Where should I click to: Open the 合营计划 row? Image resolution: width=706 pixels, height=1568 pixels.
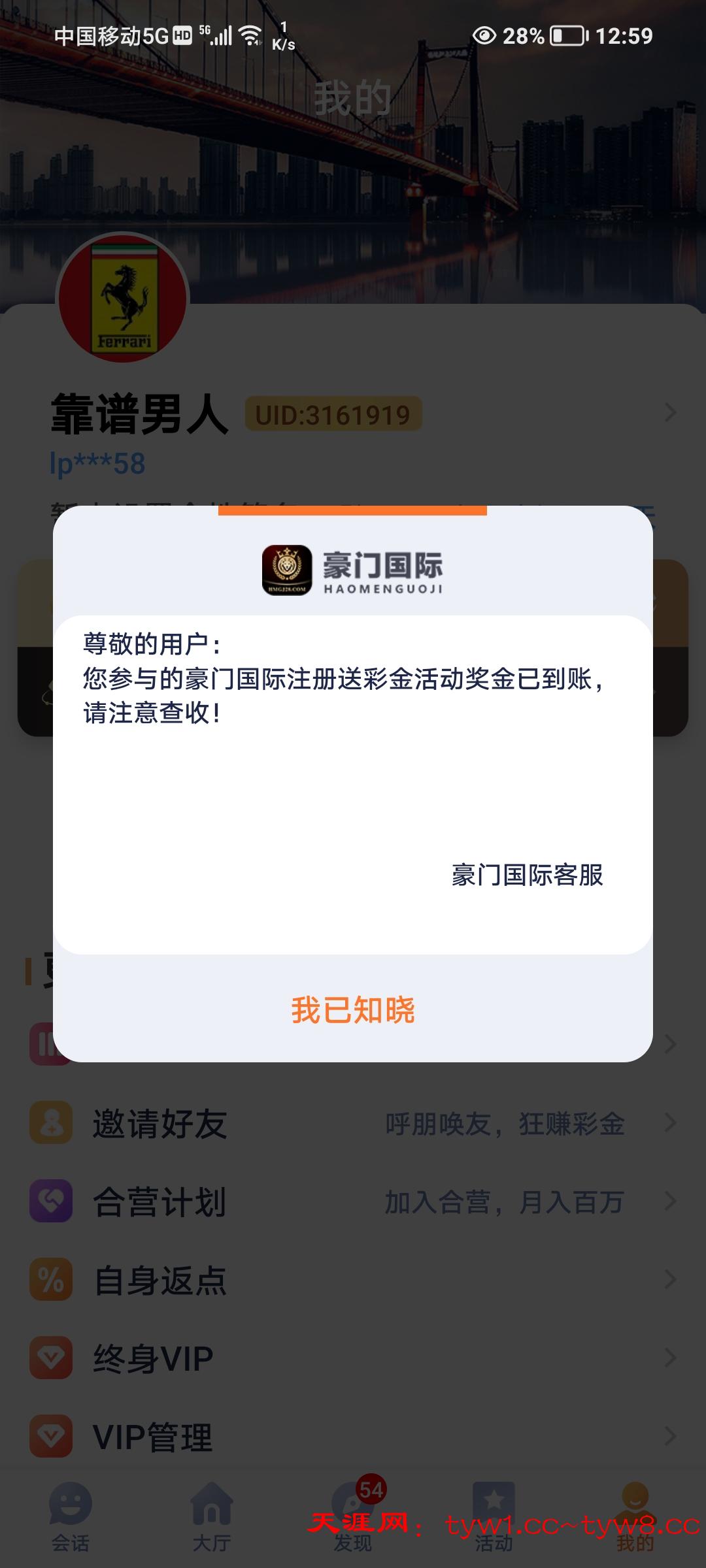353,1202
